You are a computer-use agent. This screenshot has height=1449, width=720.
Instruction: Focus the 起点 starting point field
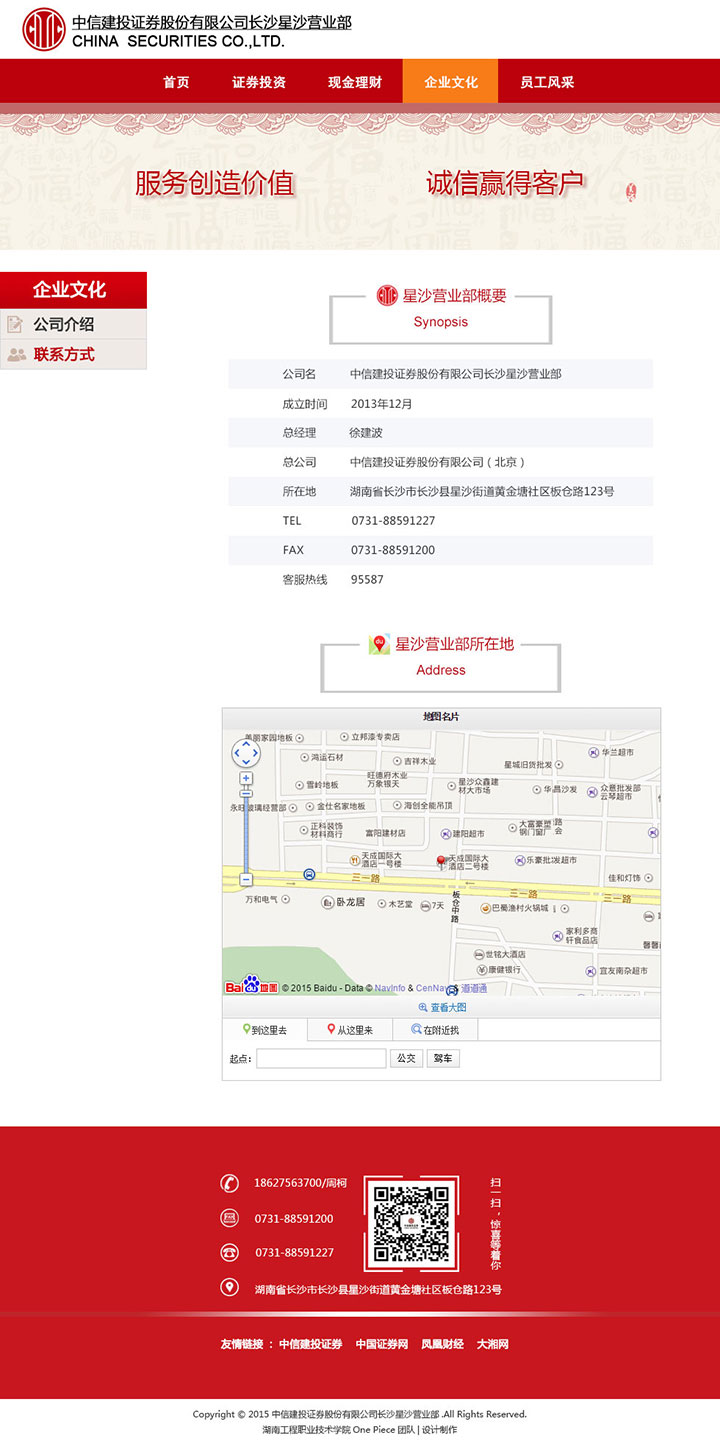[321, 1058]
